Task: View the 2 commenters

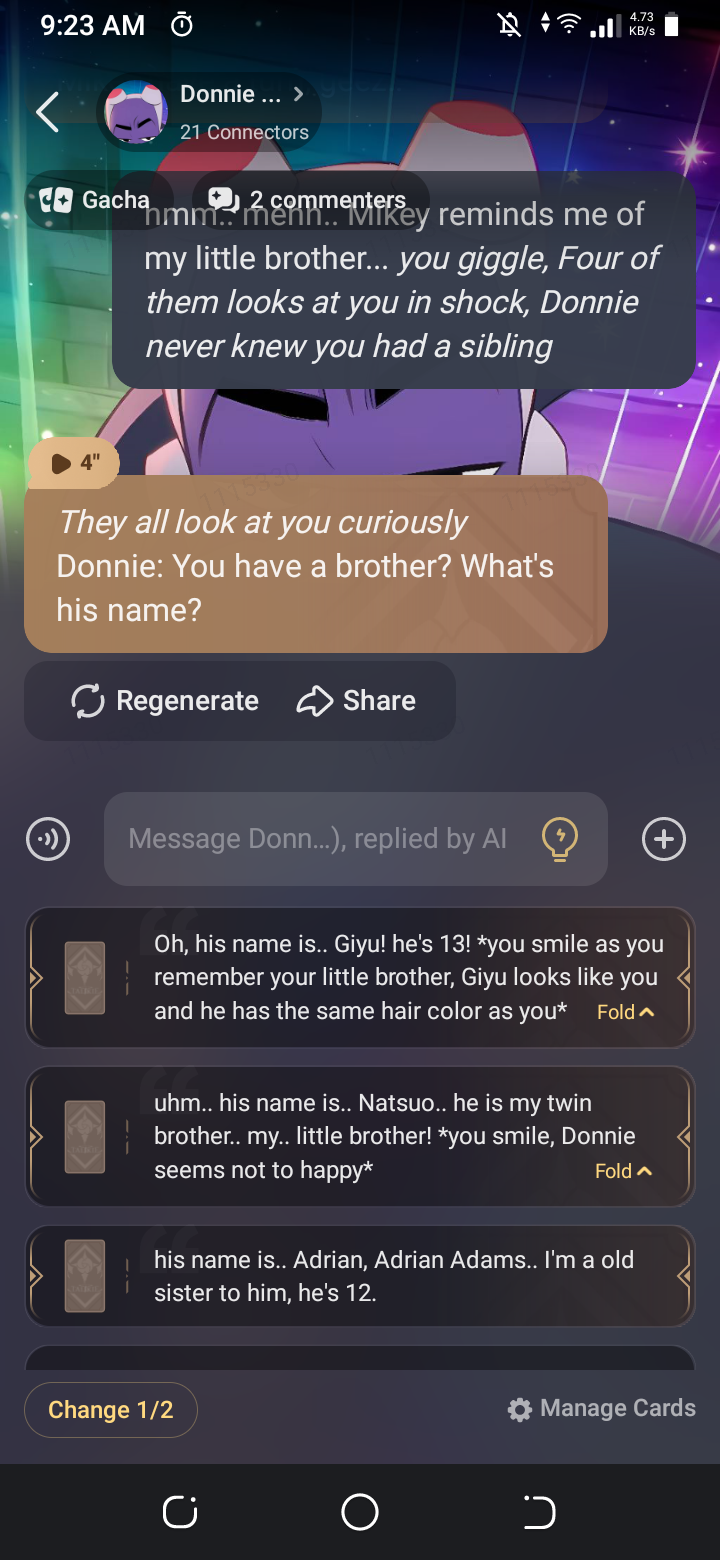Action: click(310, 200)
